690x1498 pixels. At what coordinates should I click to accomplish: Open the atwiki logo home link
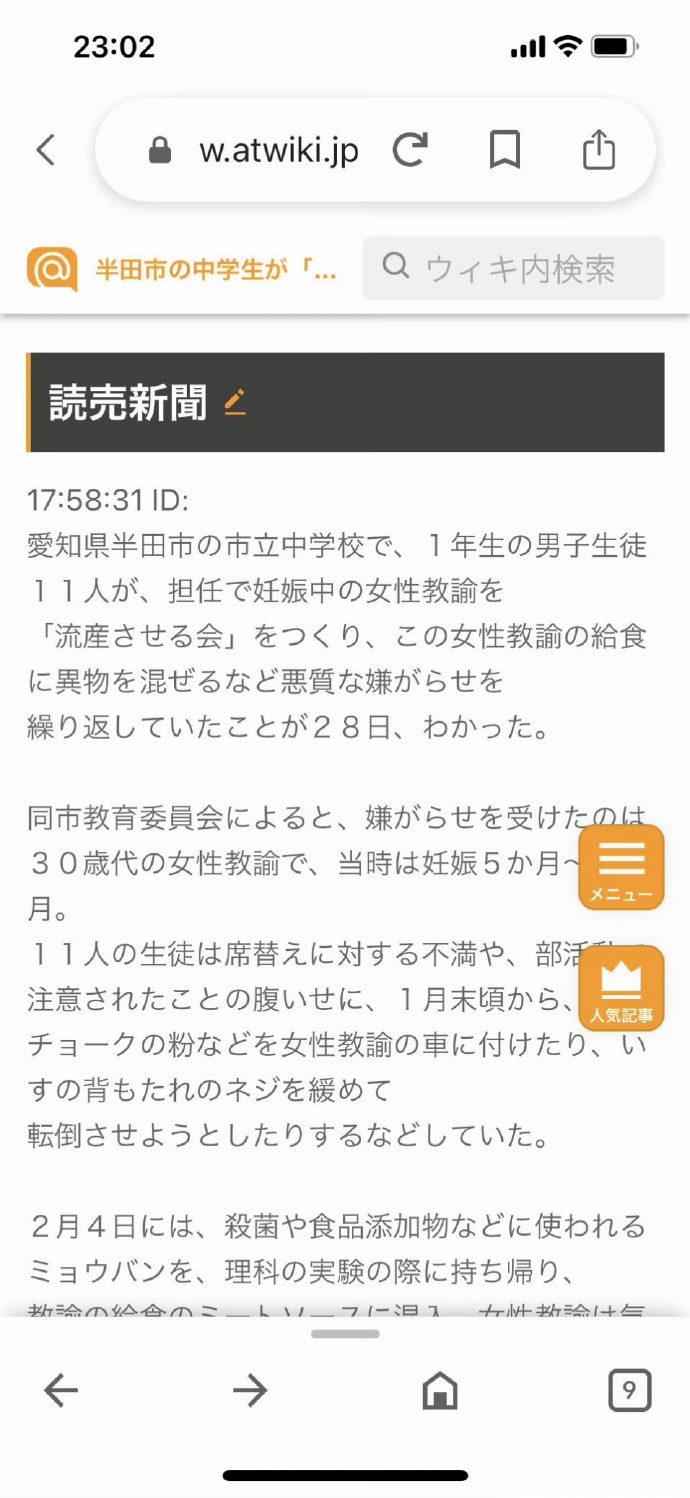(52, 268)
